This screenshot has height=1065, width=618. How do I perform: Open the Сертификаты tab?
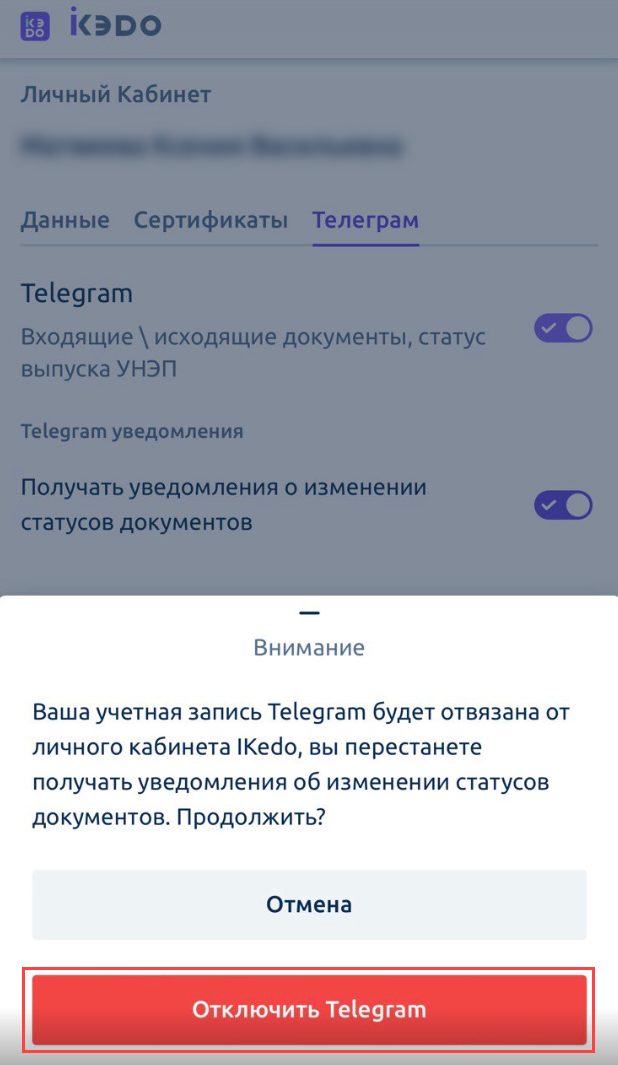click(211, 220)
